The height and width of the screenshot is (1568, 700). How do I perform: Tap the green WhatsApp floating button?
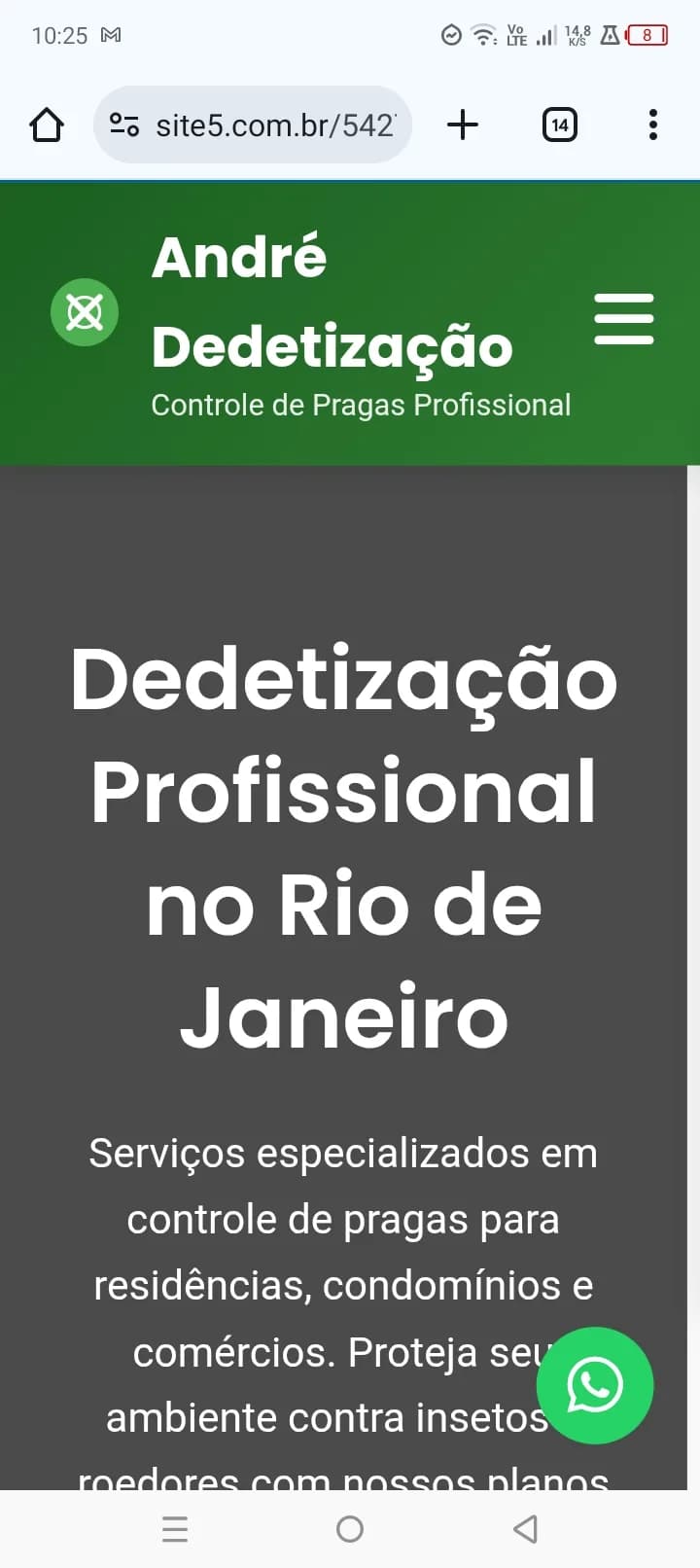pyautogui.click(x=595, y=1386)
